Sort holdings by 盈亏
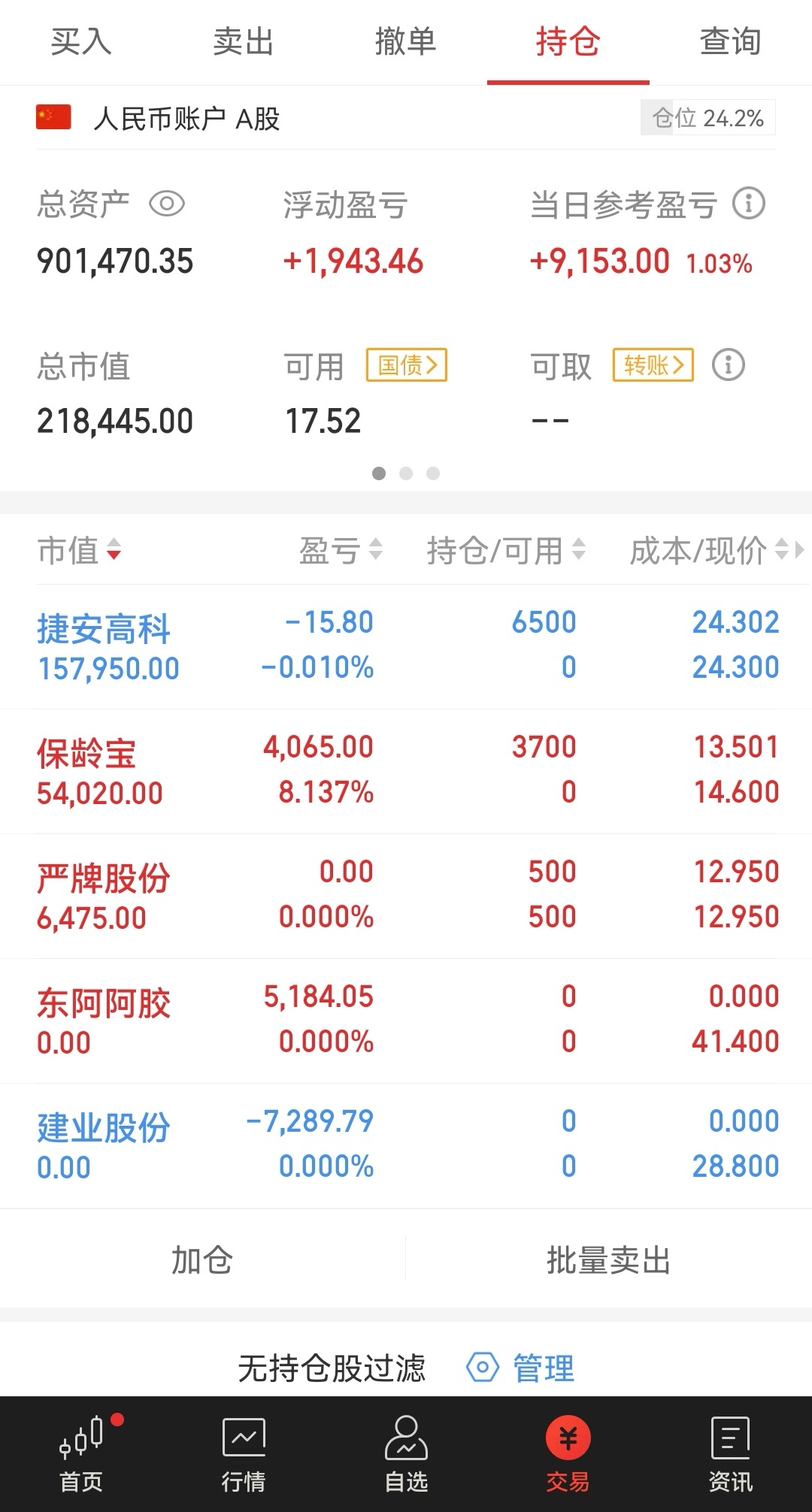The height and width of the screenshot is (1512, 812). click(x=341, y=551)
